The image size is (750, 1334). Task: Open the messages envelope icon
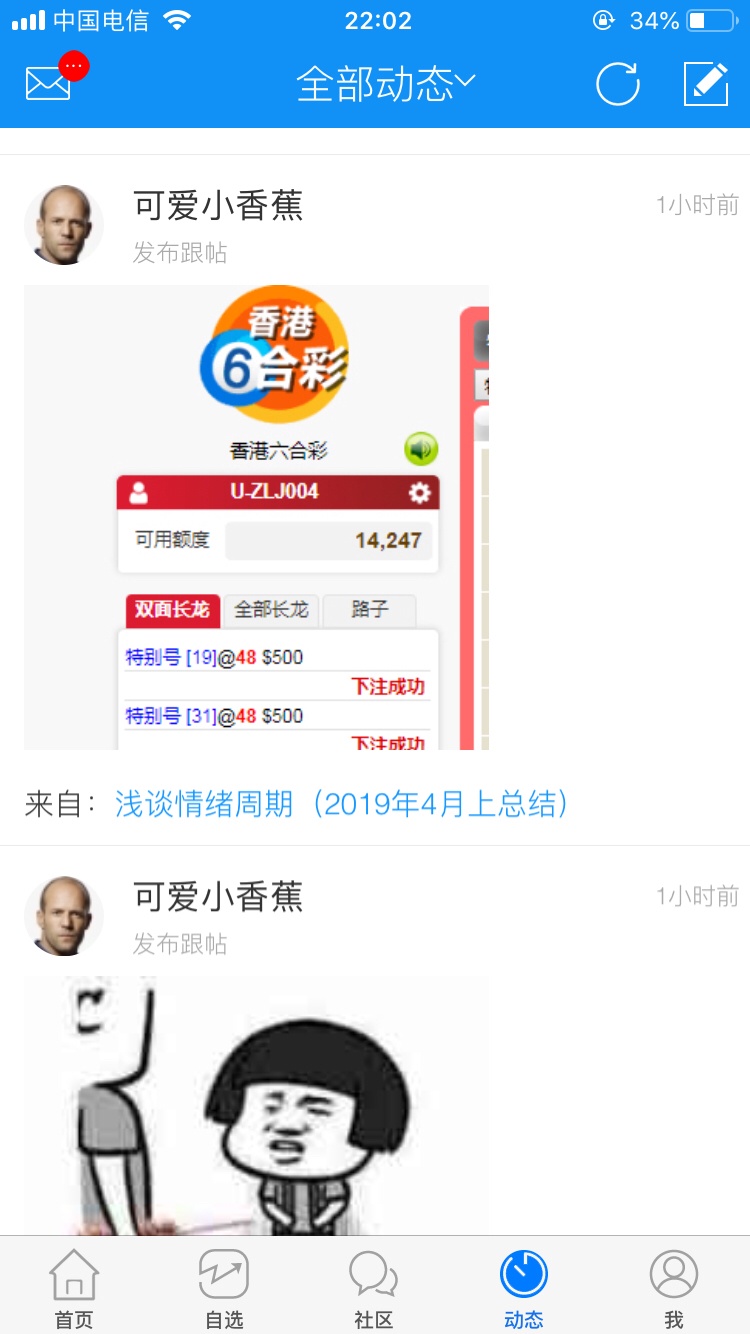click(x=49, y=83)
